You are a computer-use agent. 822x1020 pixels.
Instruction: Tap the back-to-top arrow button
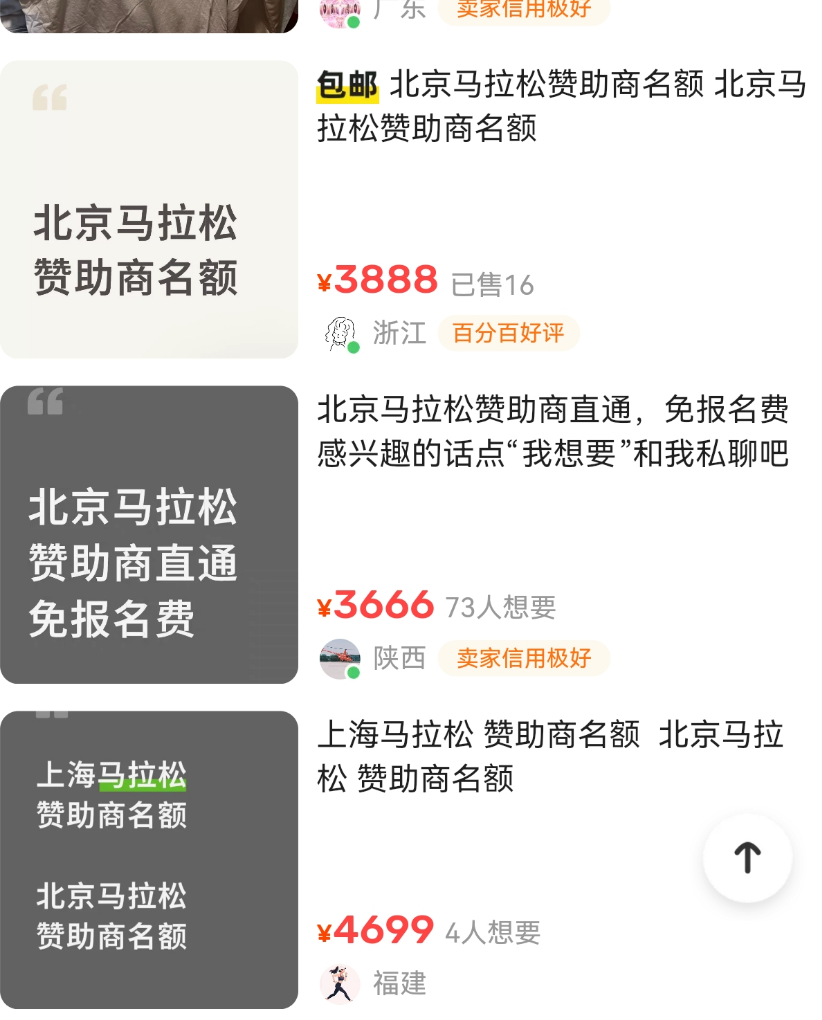747,857
